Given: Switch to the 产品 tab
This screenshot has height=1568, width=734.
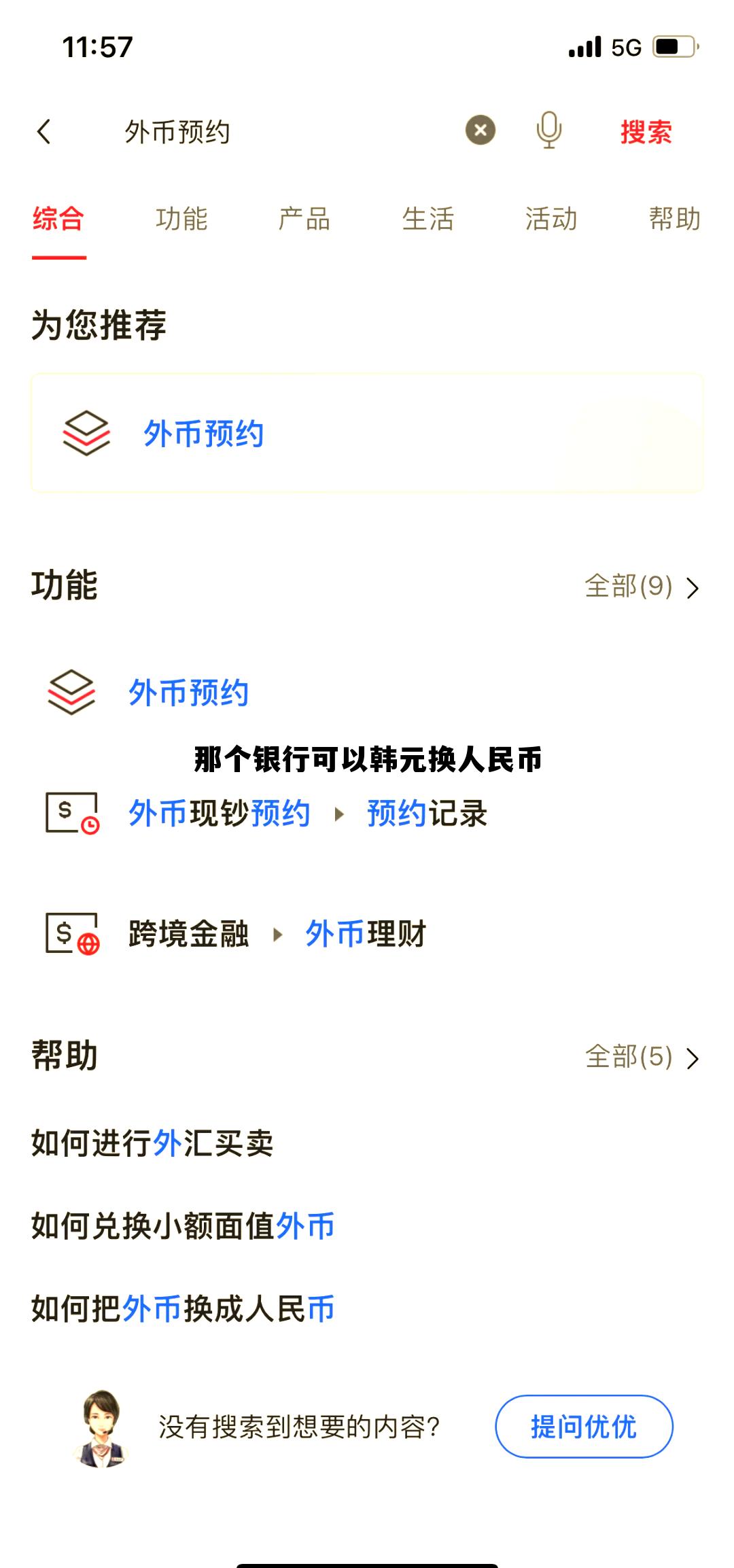Looking at the screenshot, I should click(305, 219).
